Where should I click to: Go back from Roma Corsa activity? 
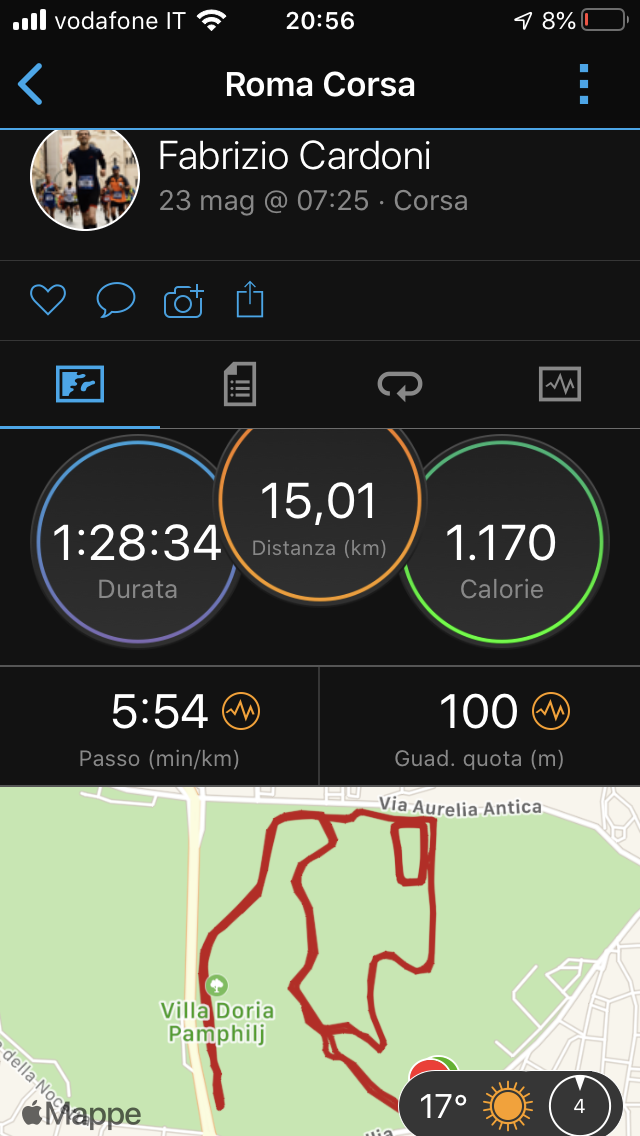(30, 85)
